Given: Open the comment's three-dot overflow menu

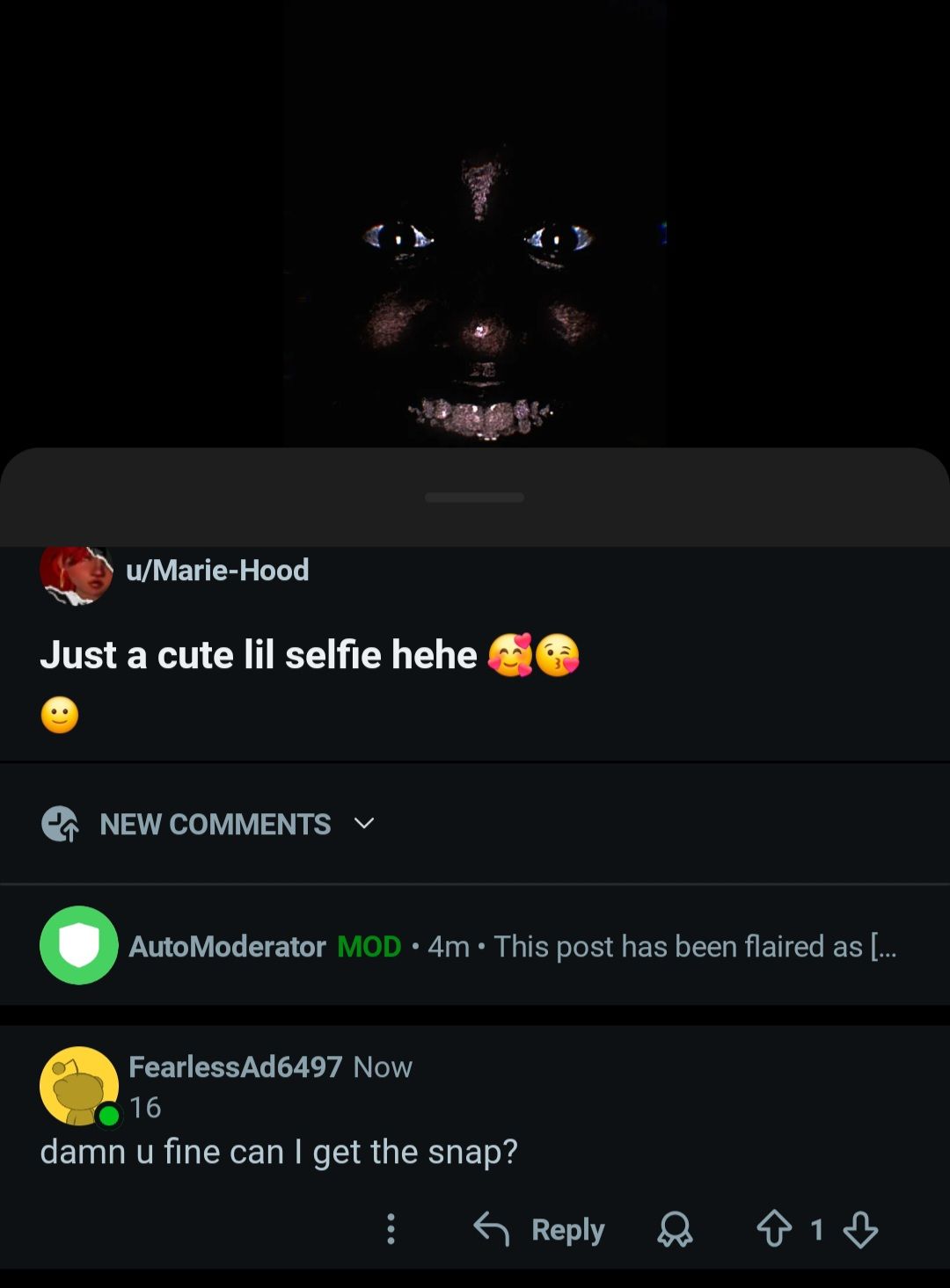Looking at the screenshot, I should click(391, 1229).
